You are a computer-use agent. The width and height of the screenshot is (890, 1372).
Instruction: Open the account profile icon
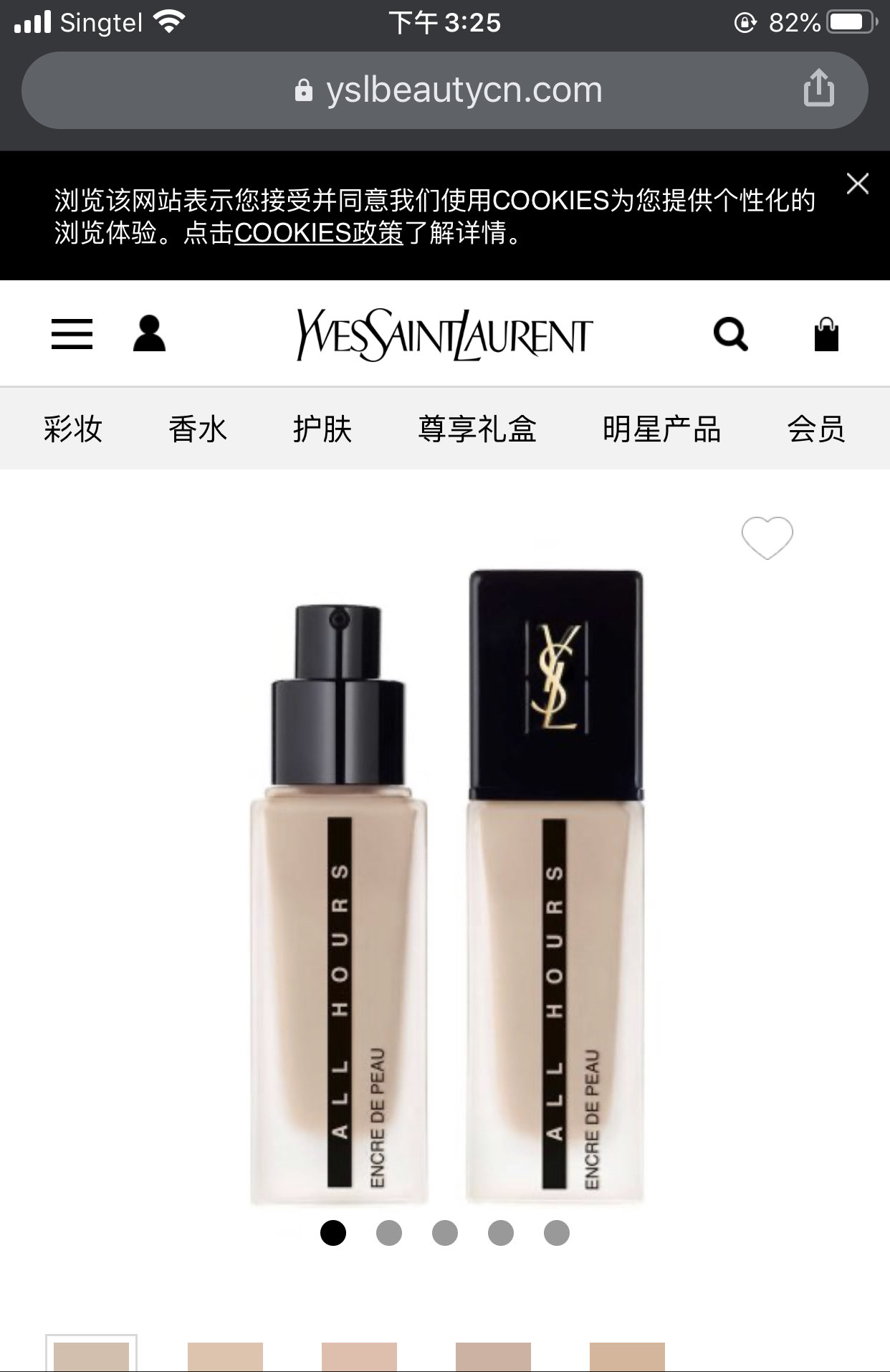coord(149,334)
